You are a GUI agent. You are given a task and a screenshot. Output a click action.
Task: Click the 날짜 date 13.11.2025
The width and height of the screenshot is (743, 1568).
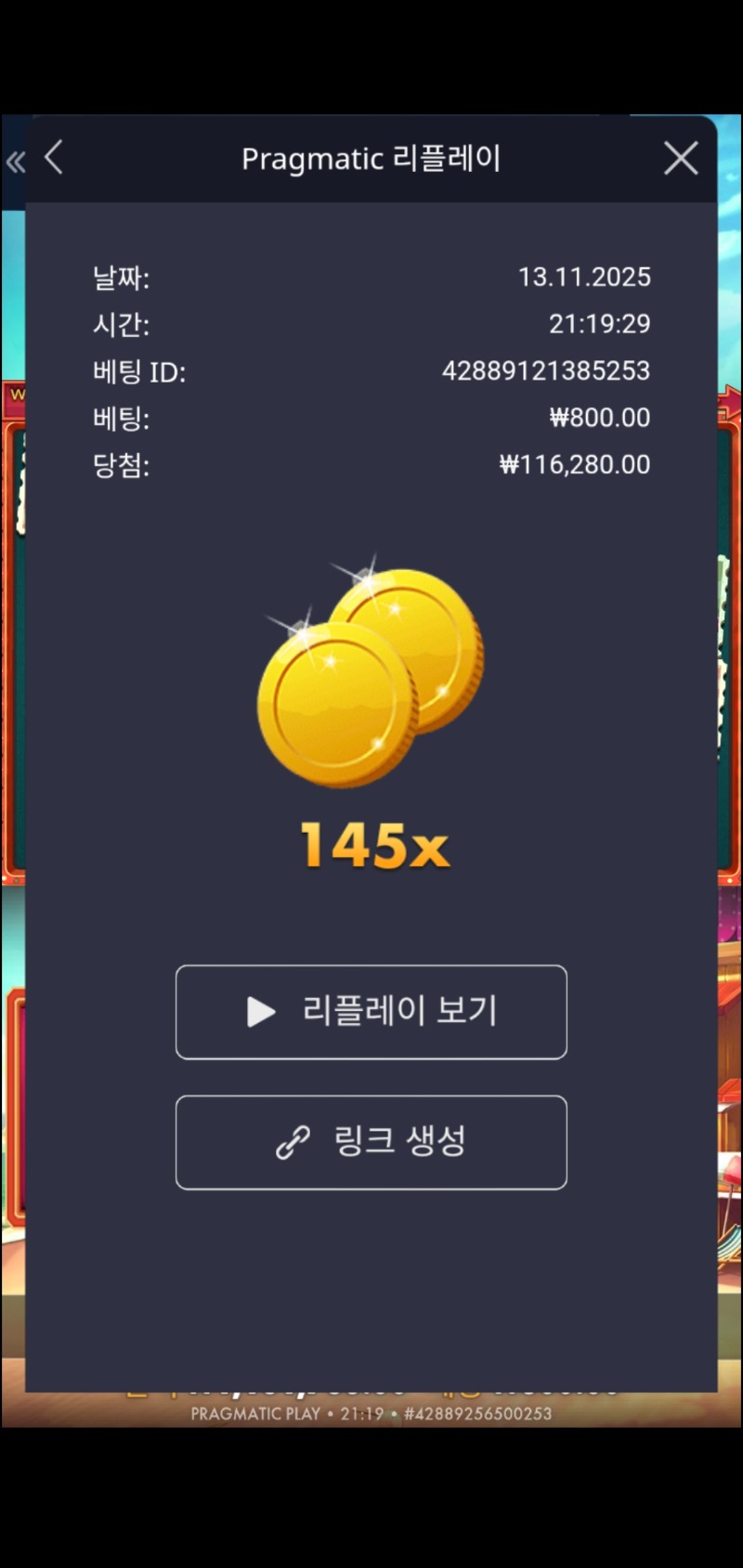585,277
